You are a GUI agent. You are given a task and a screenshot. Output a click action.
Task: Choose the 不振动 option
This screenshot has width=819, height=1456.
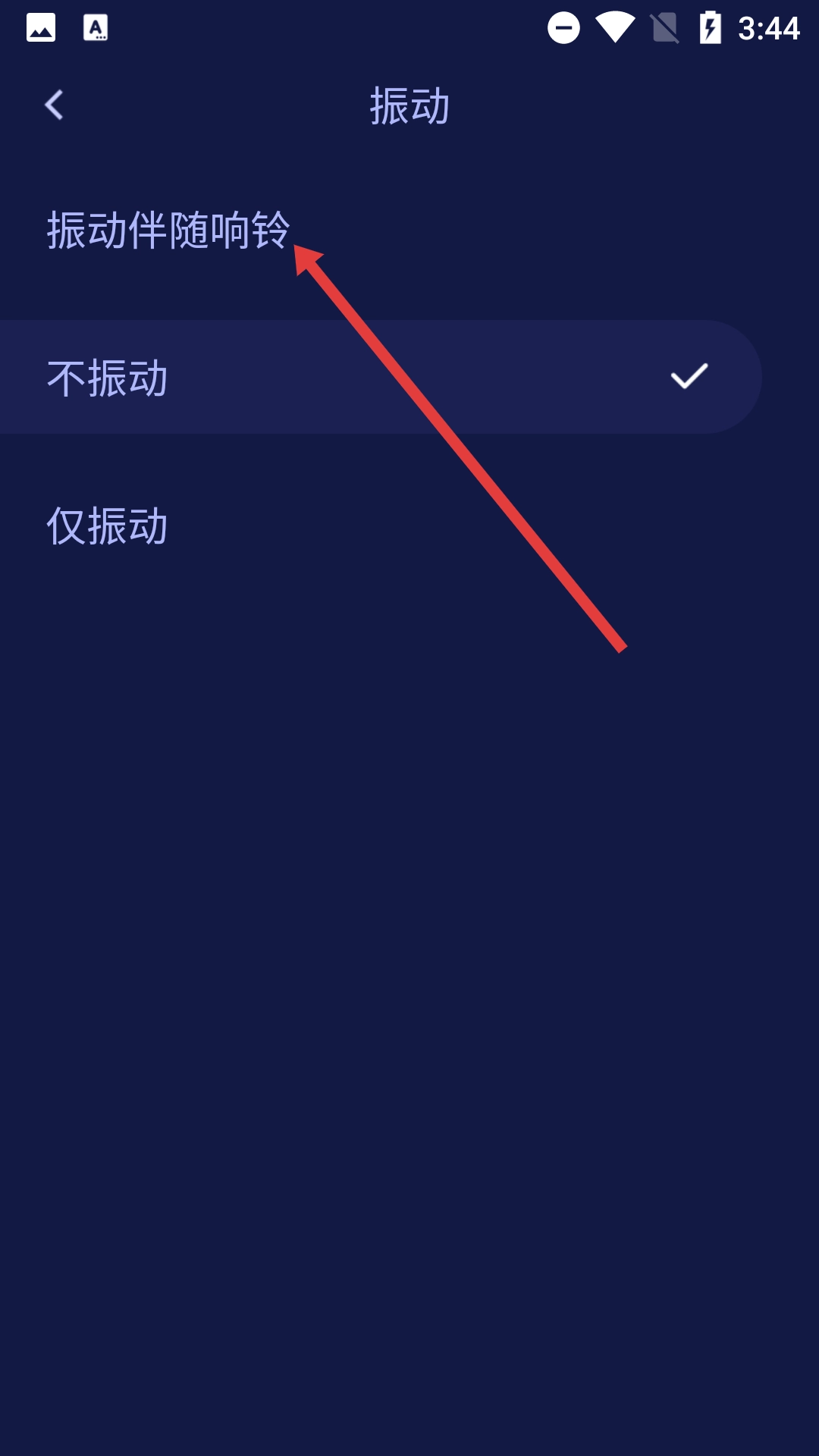click(381, 377)
